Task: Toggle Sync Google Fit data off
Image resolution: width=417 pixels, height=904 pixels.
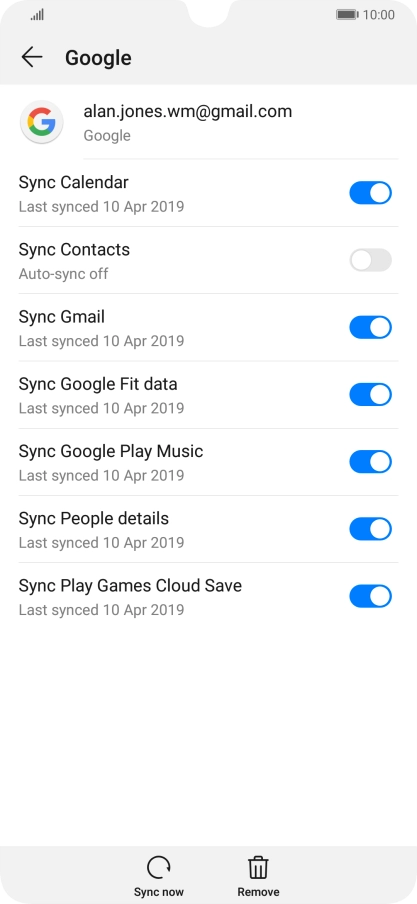Action: 370,394
